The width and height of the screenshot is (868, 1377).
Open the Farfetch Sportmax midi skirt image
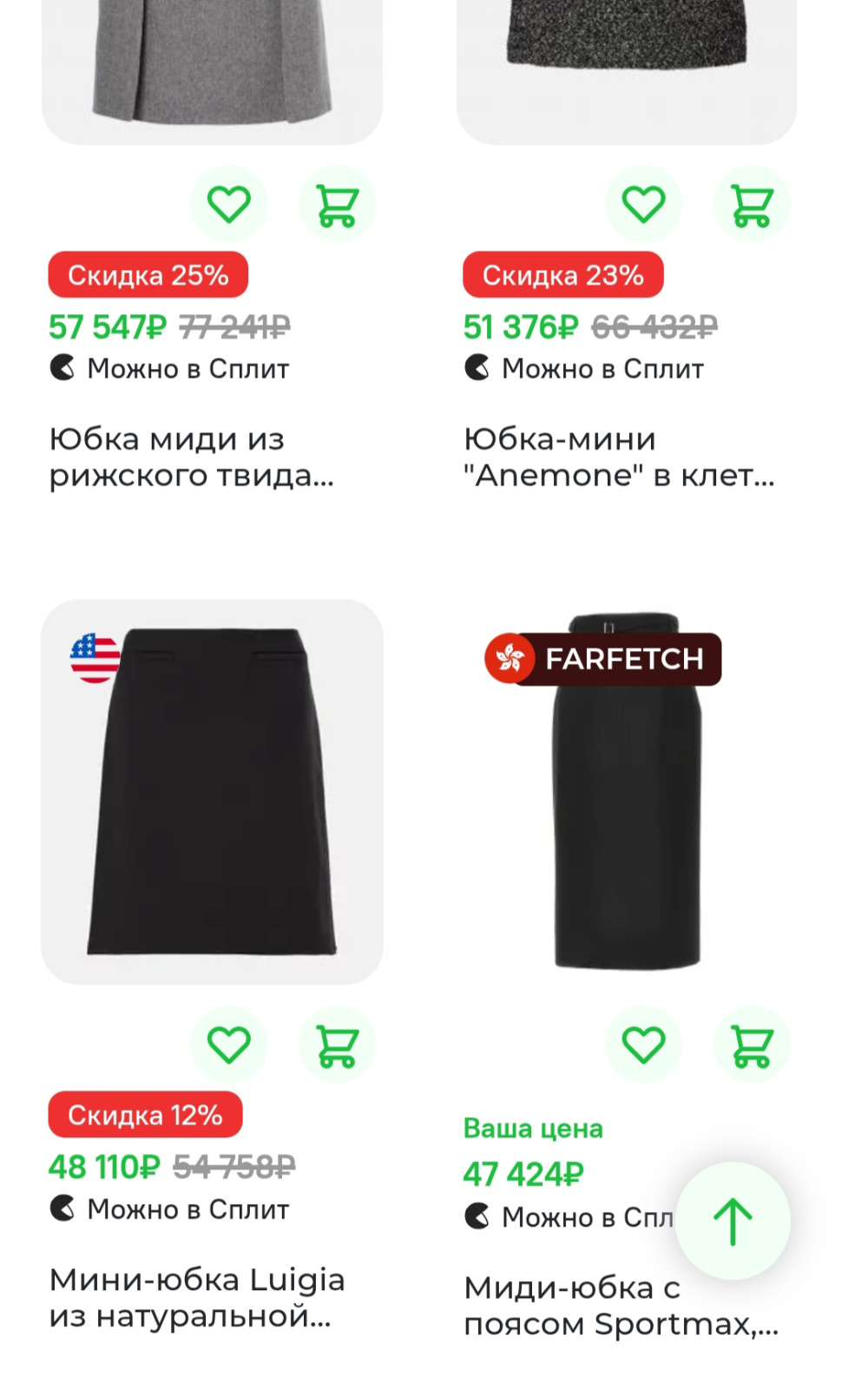pos(627,825)
